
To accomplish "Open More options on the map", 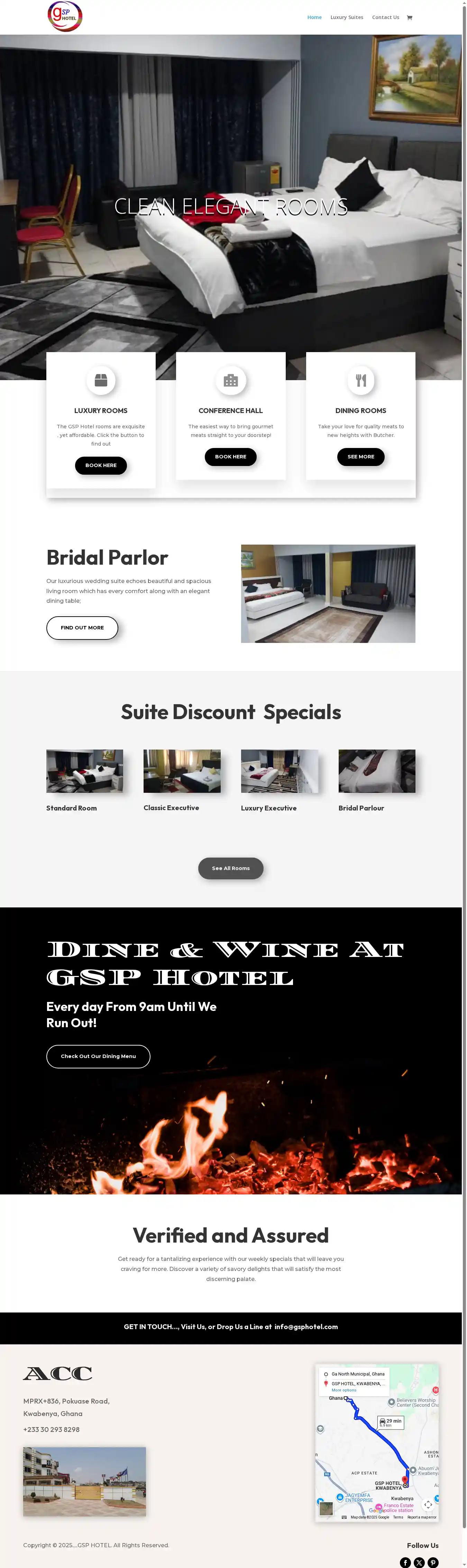I will pyautogui.click(x=344, y=1390).
